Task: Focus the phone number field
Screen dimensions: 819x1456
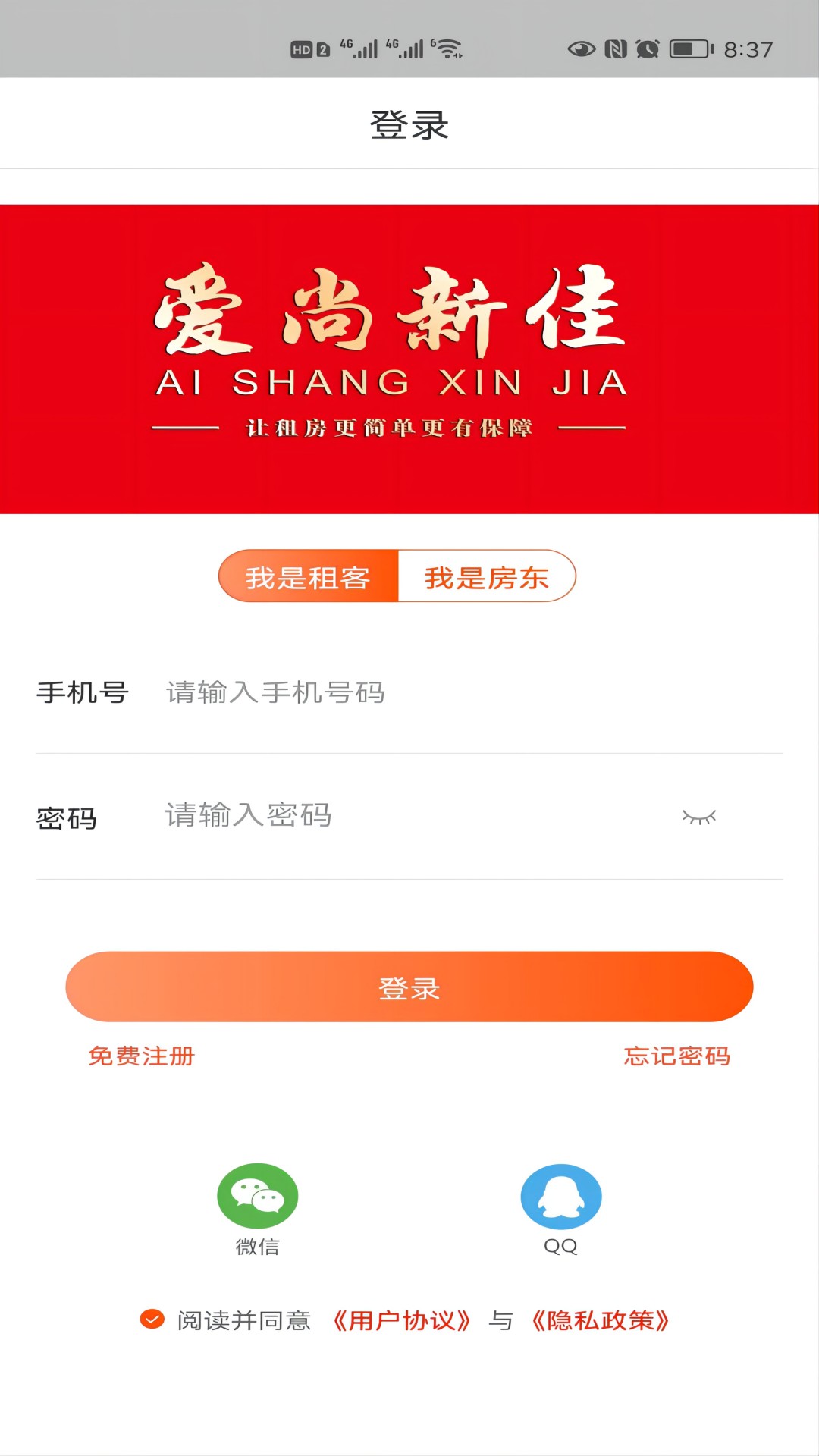Action: (455, 692)
